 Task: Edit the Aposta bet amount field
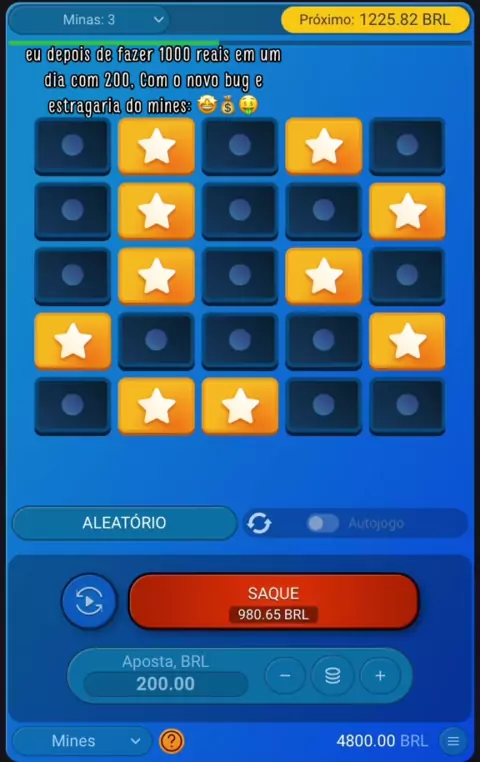(x=165, y=684)
